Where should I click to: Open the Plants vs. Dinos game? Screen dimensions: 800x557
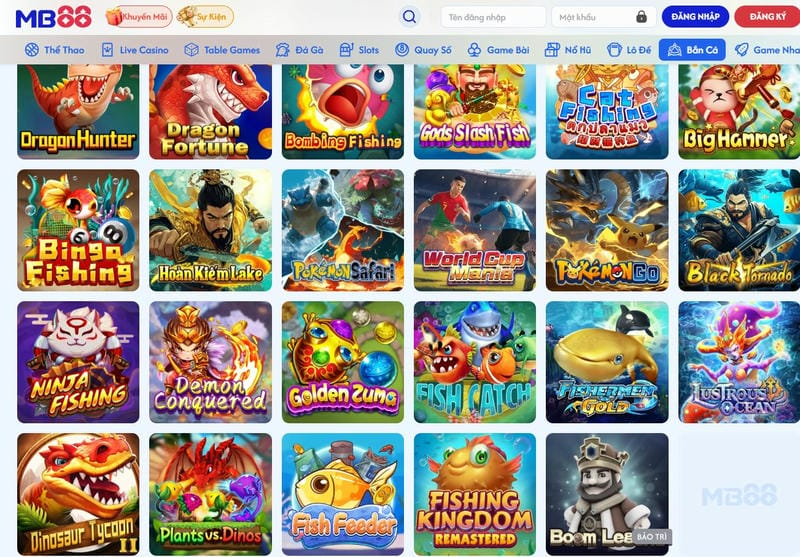pyautogui.click(x=210, y=494)
